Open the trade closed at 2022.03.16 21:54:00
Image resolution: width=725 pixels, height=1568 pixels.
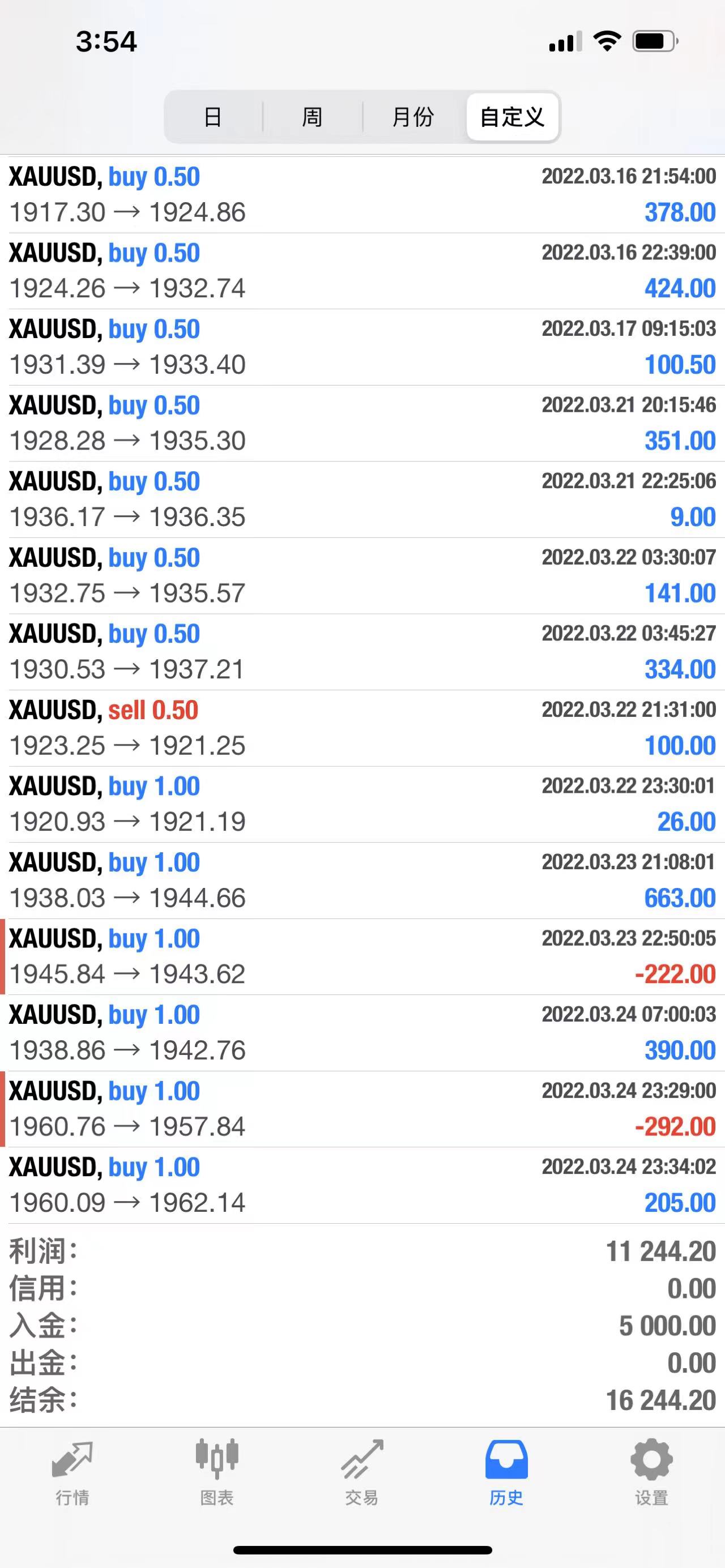coord(362,195)
